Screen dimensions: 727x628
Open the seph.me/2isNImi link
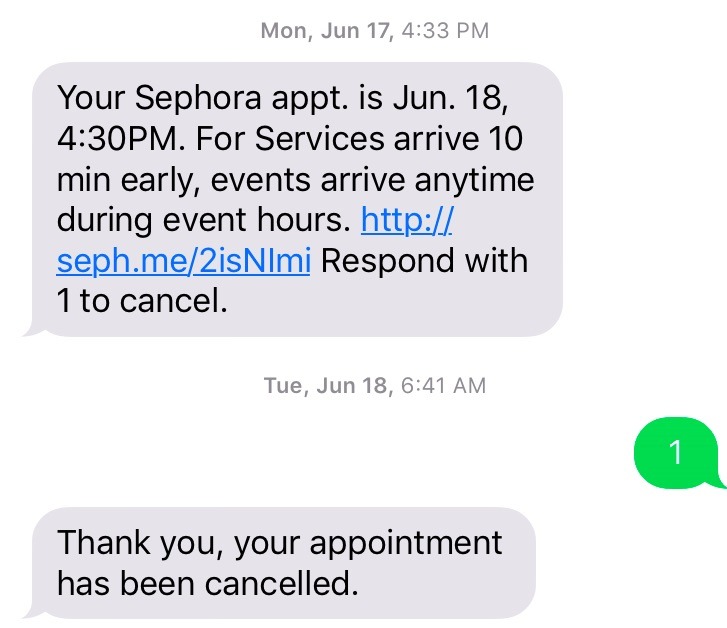[x=185, y=262]
